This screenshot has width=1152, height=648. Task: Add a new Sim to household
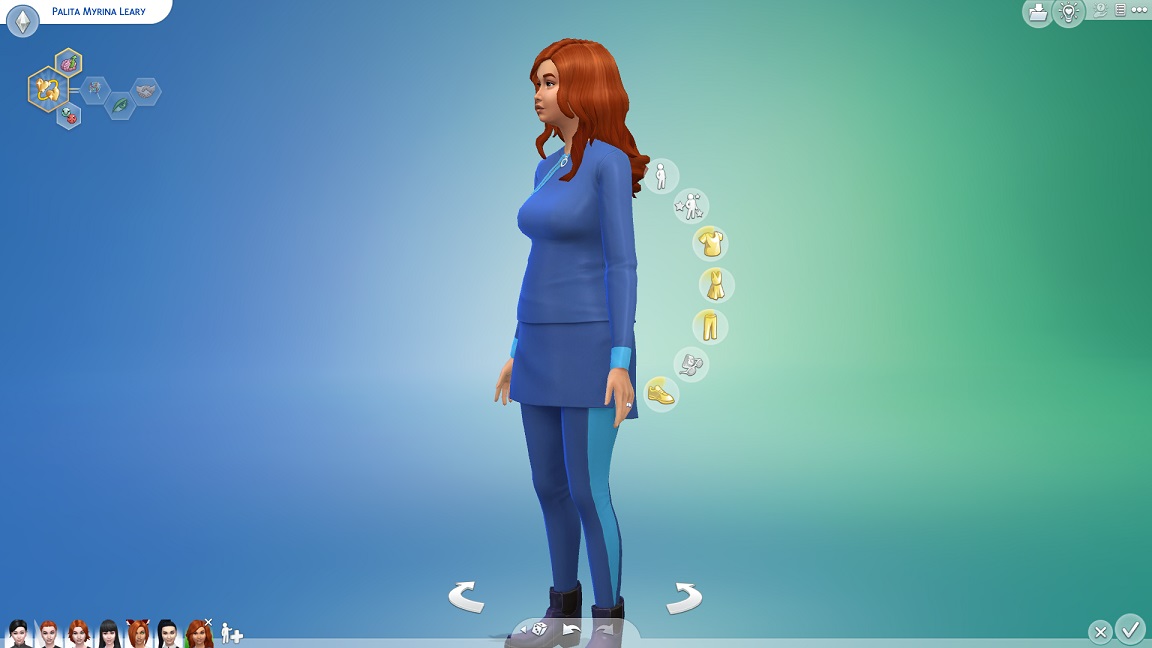[231, 633]
